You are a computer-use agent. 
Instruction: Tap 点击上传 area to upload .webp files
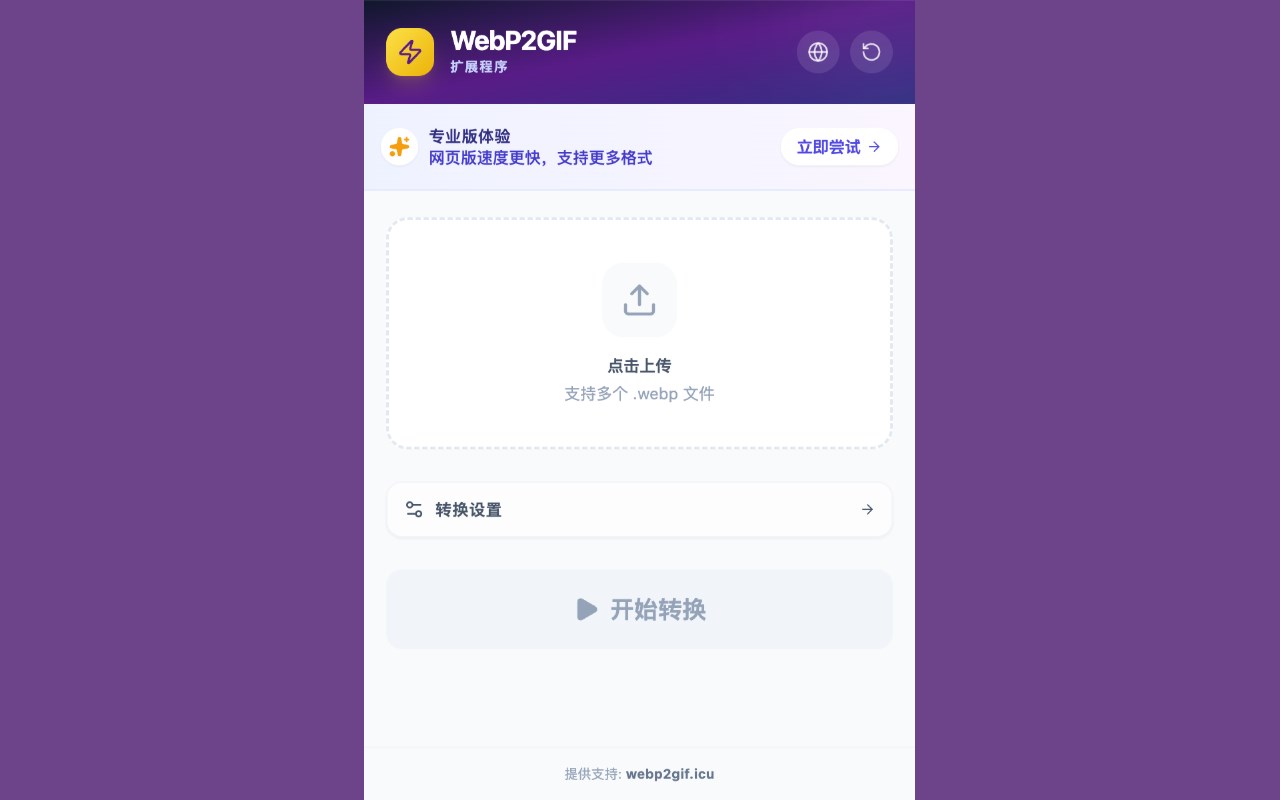click(x=639, y=334)
